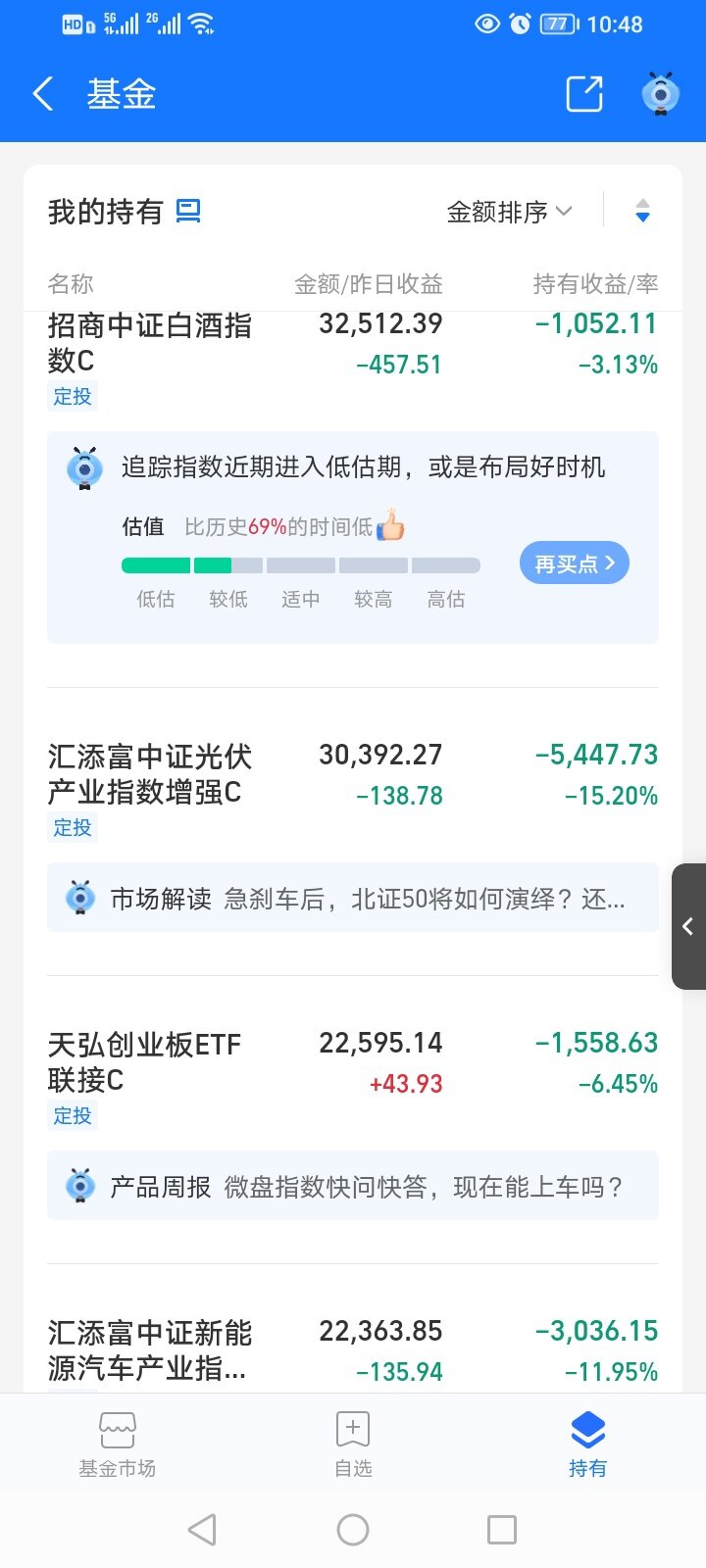
Task: Select the 持有 tab
Action: [587, 1445]
